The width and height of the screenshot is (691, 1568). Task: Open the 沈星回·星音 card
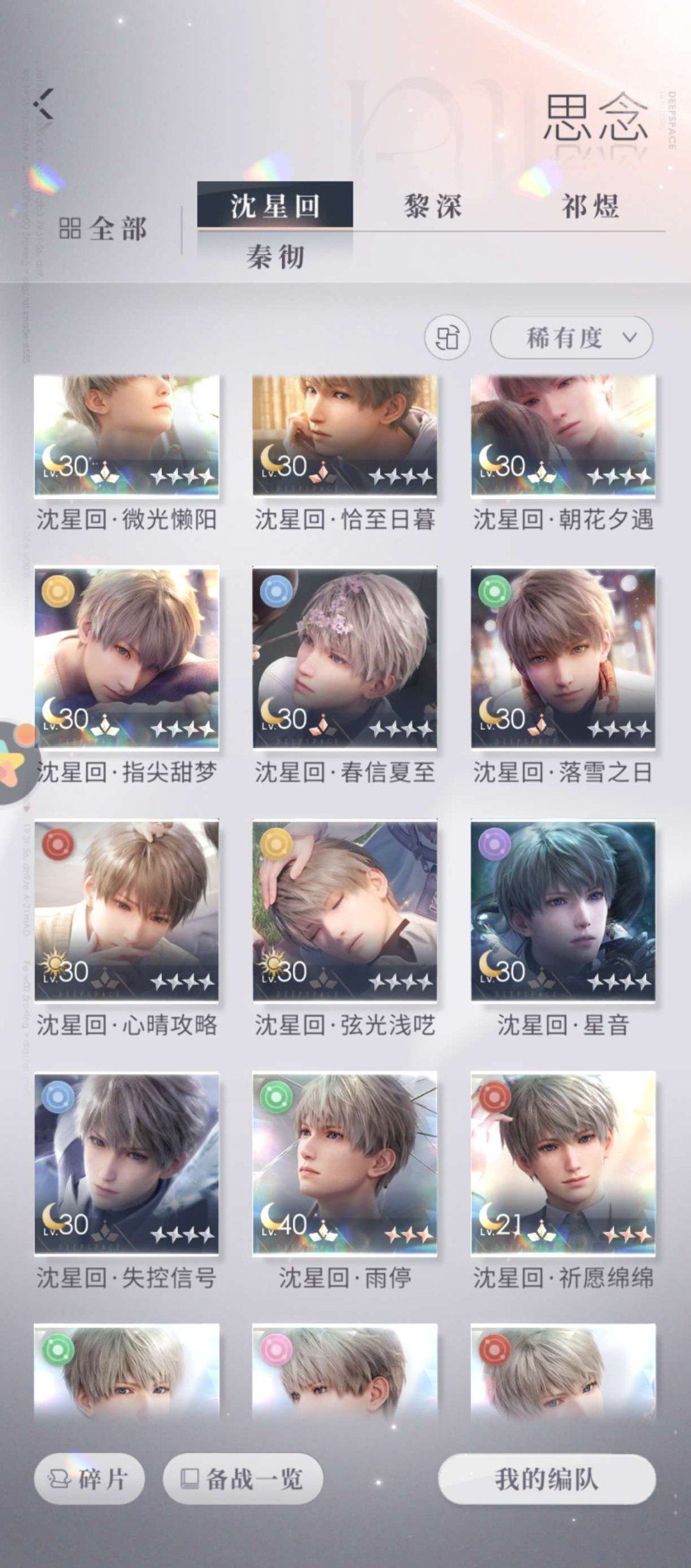563,910
